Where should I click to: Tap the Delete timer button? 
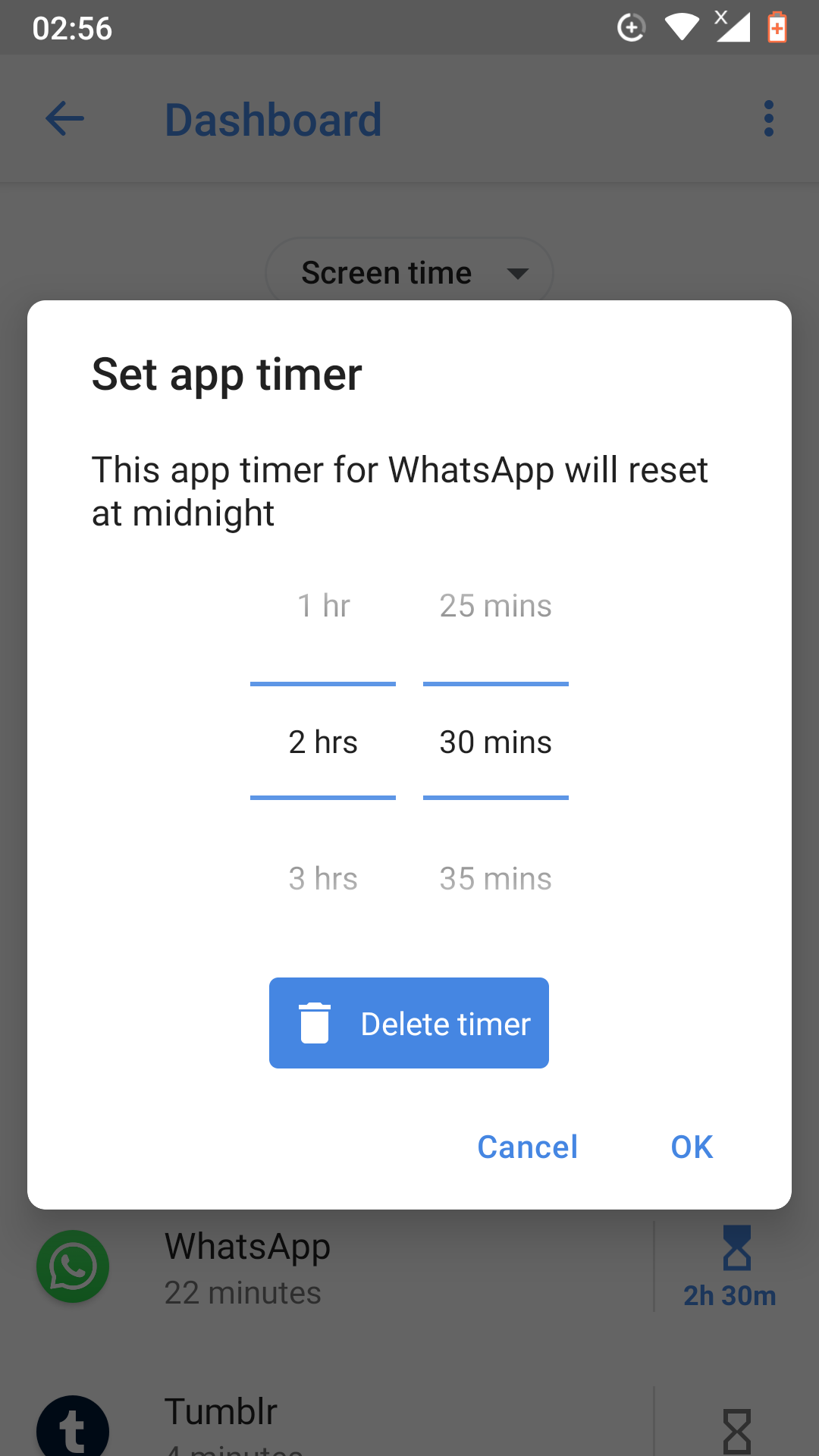coord(409,1023)
